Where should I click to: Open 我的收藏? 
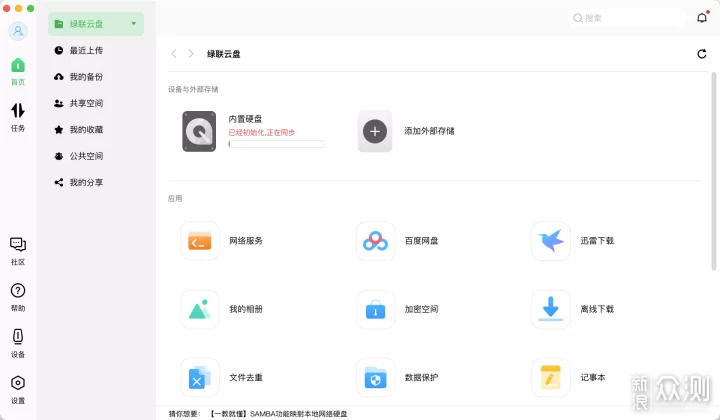coord(85,130)
